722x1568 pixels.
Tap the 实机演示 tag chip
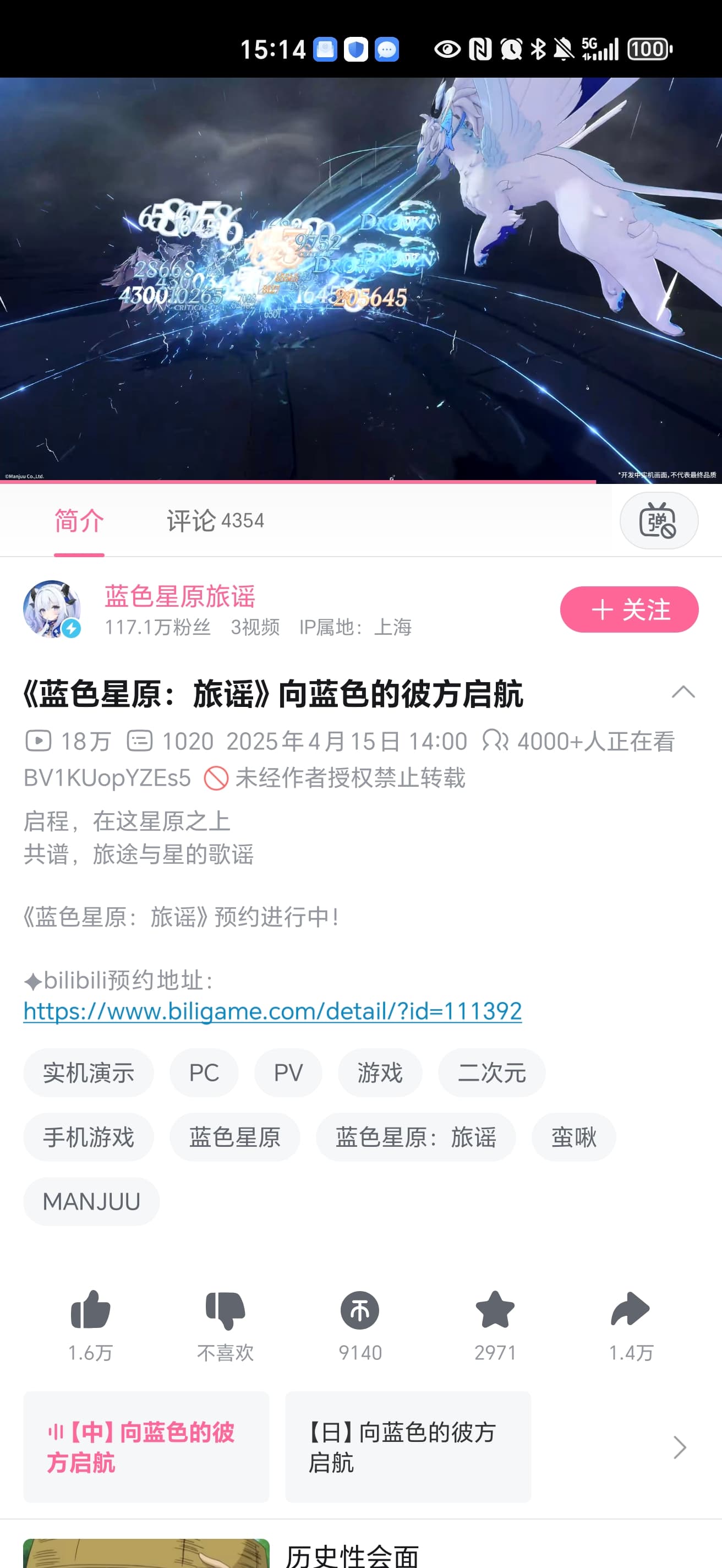pyautogui.click(x=88, y=1072)
